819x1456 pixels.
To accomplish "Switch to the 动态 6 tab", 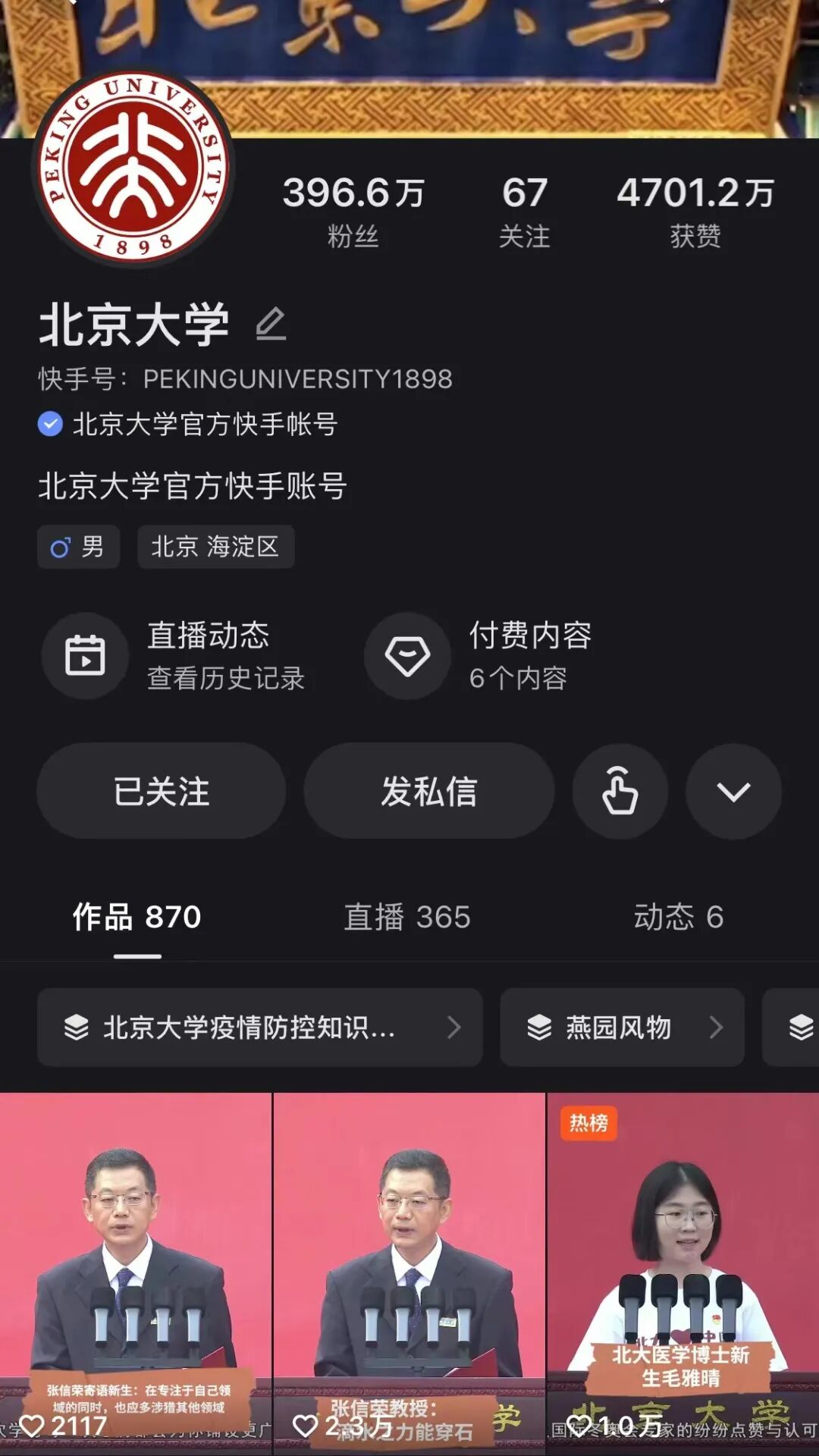I will [678, 918].
